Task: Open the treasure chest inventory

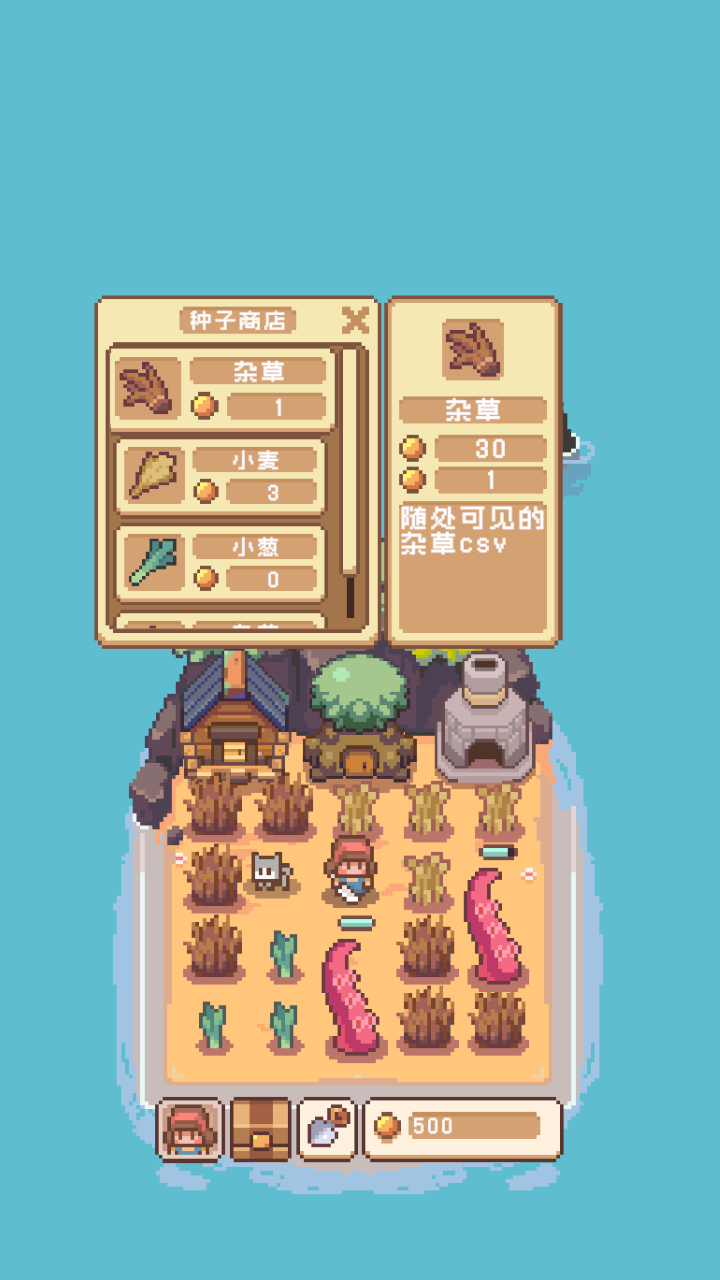Action: point(260,1130)
